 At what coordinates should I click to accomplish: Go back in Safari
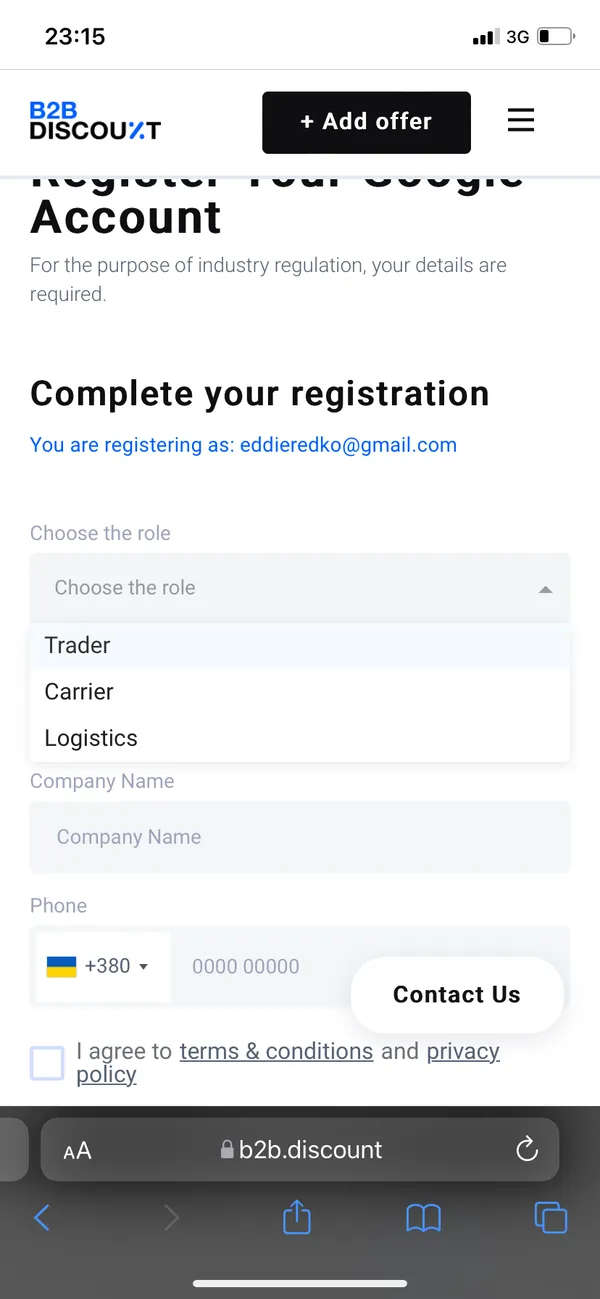click(42, 1217)
